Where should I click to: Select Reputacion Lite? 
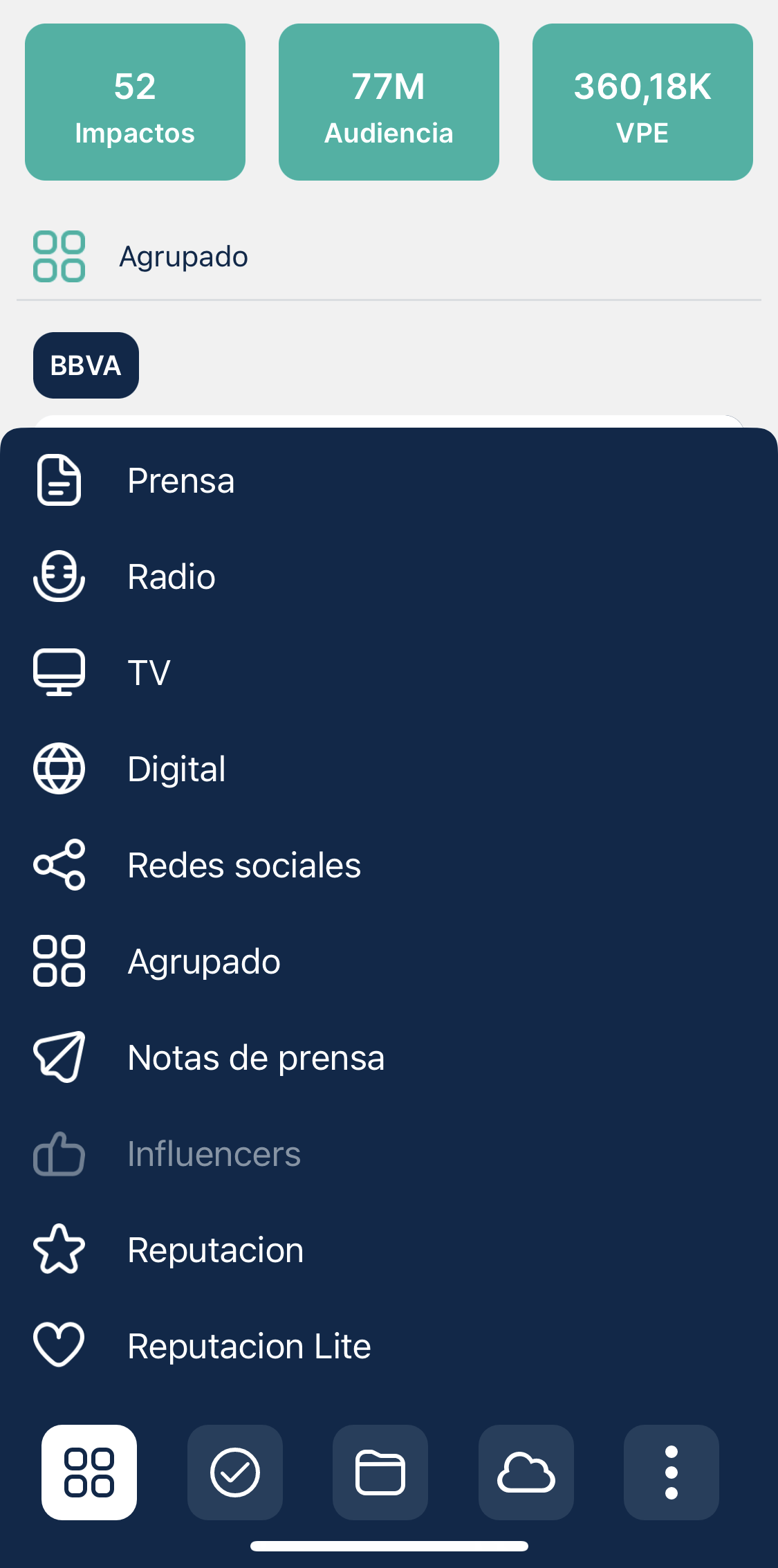(x=249, y=1346)
